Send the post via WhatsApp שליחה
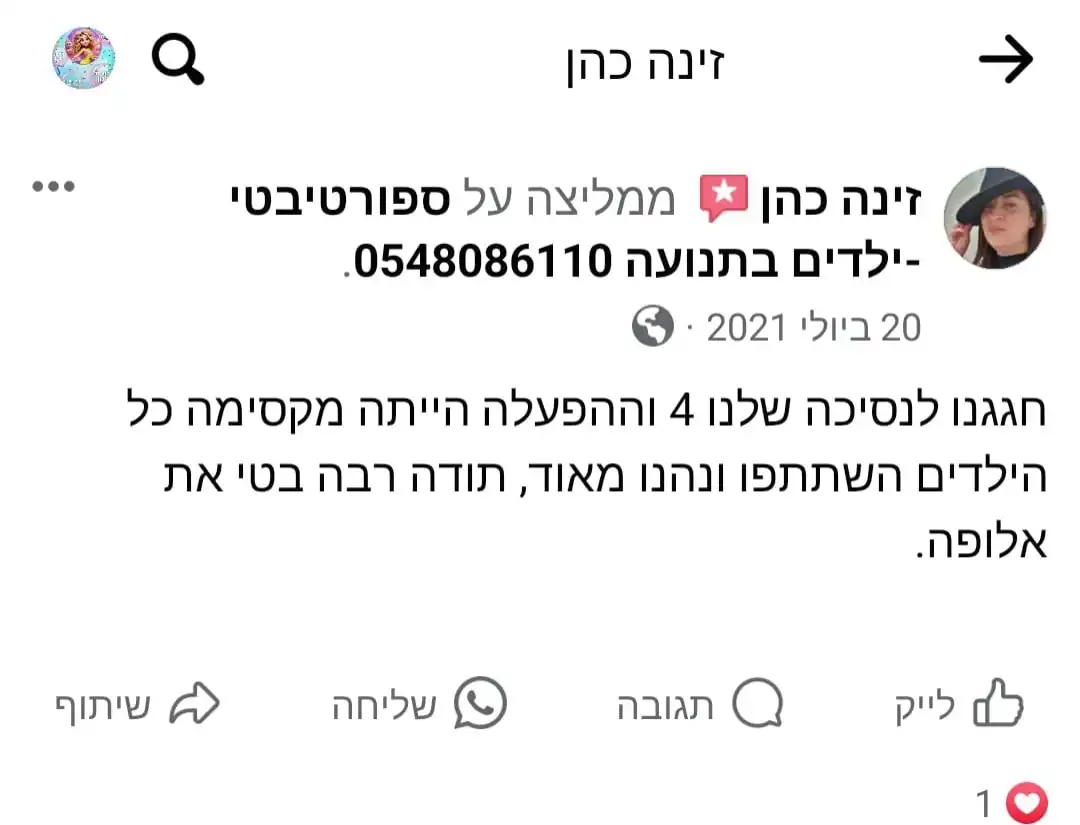 [420, 706]
